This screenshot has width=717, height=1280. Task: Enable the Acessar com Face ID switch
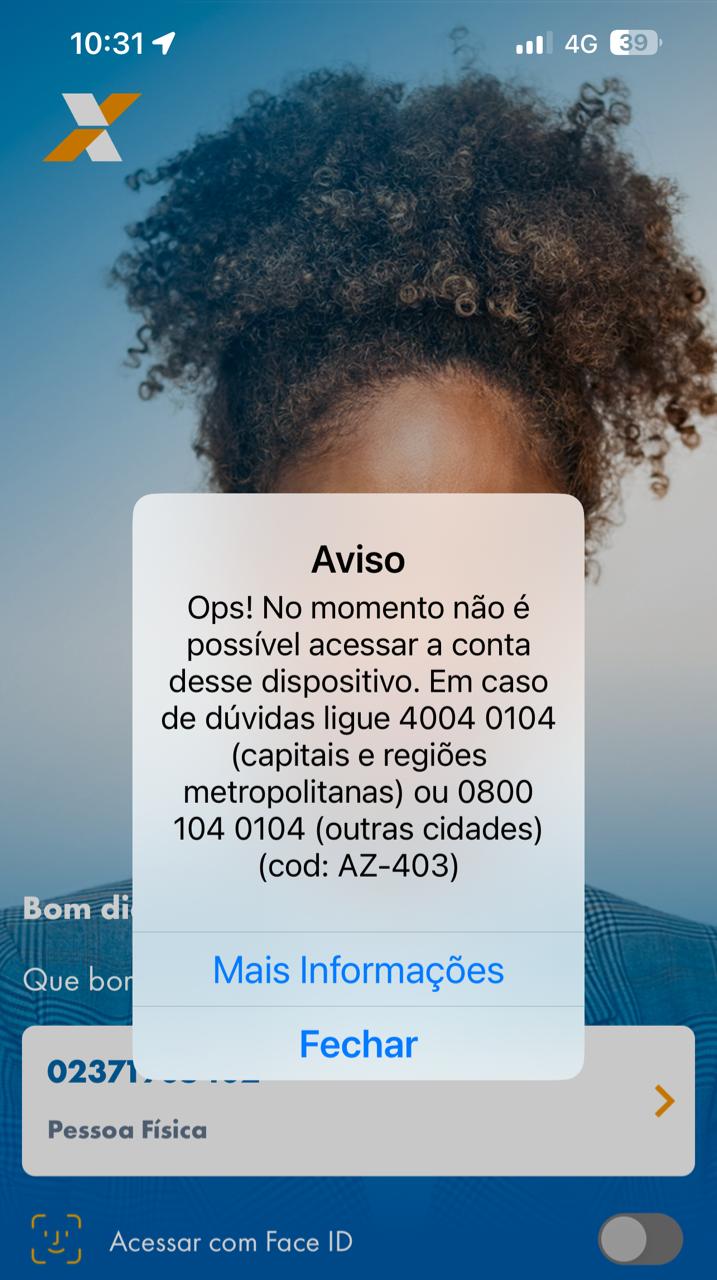coord(640,1241)
